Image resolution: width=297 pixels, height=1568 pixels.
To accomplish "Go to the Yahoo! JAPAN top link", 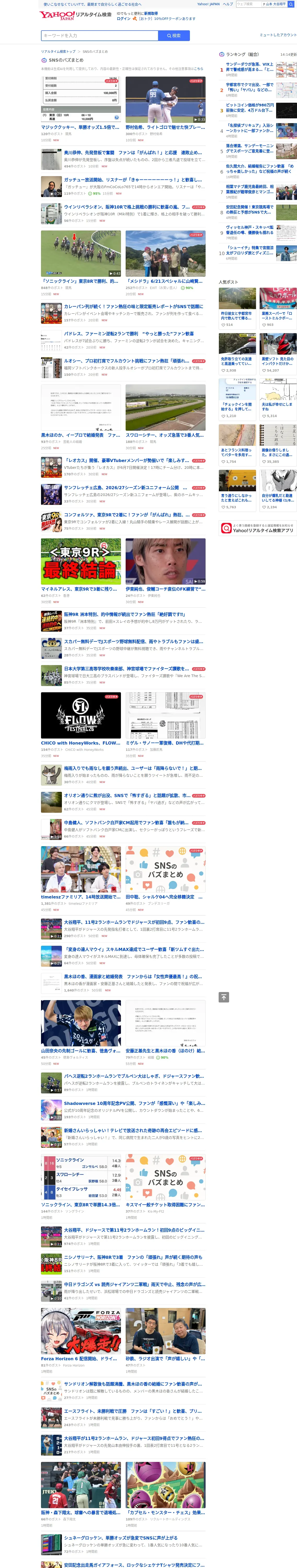I will pos(208,4).
